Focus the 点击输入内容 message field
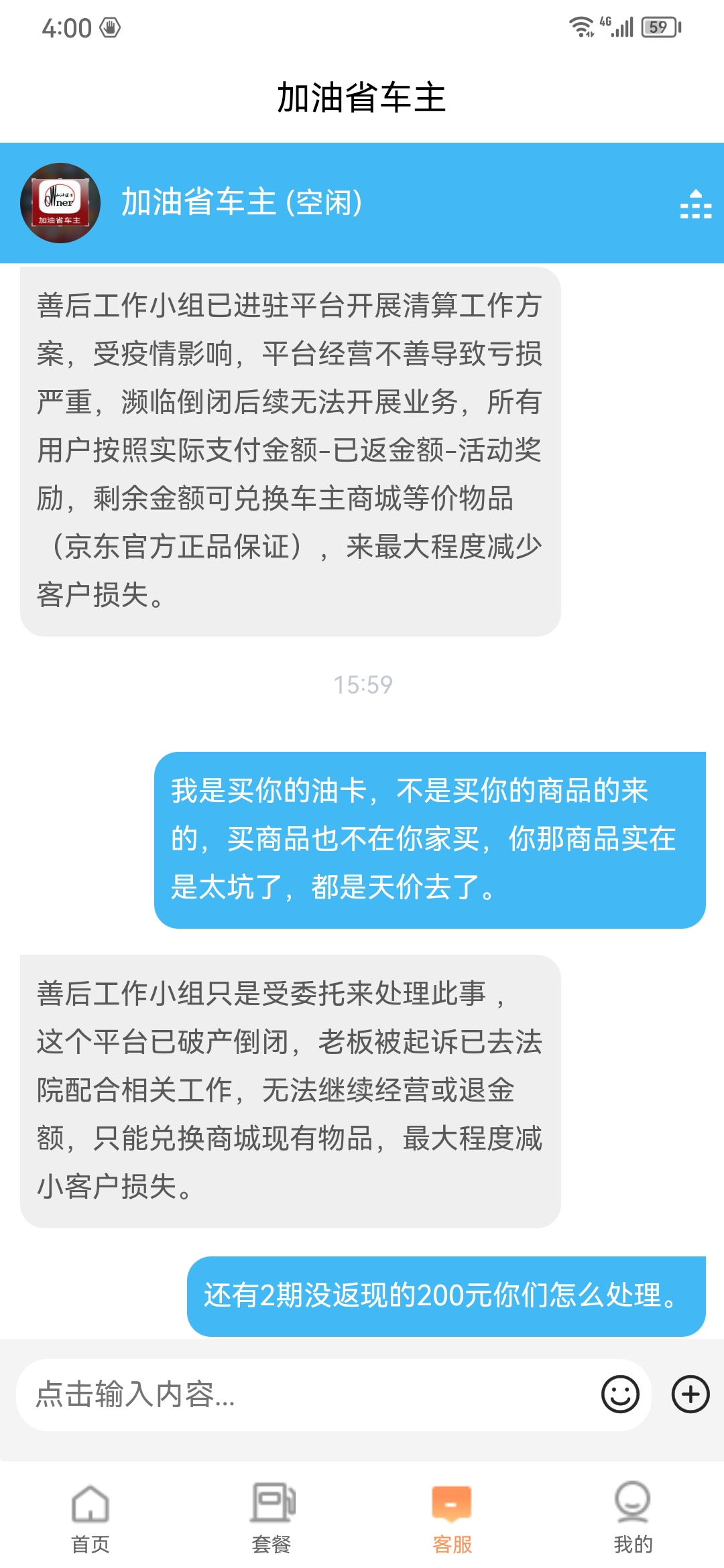Image resolution: width=724 pixels, height=1568 pixels. tap(308, 1394)
